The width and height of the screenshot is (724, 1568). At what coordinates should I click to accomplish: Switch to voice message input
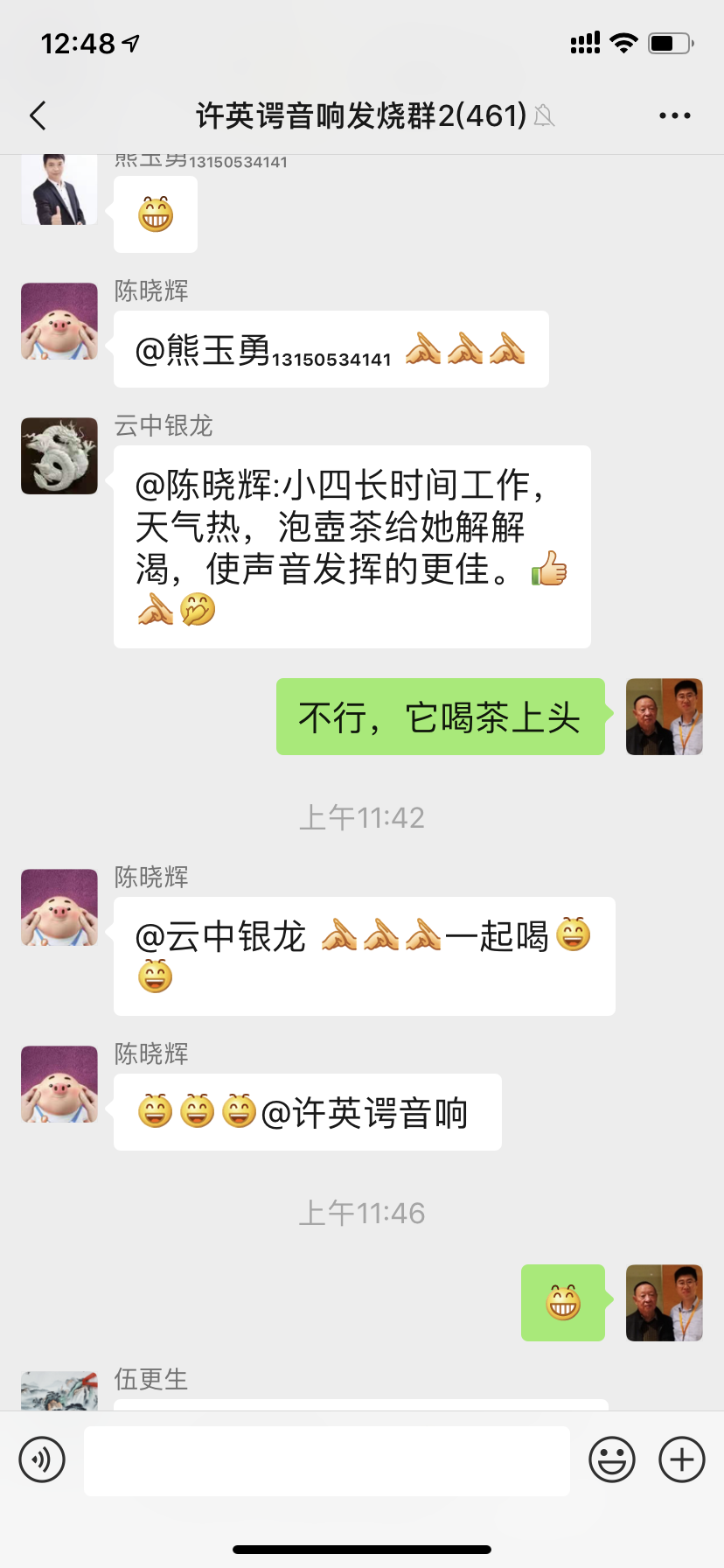pos(42,1459)
